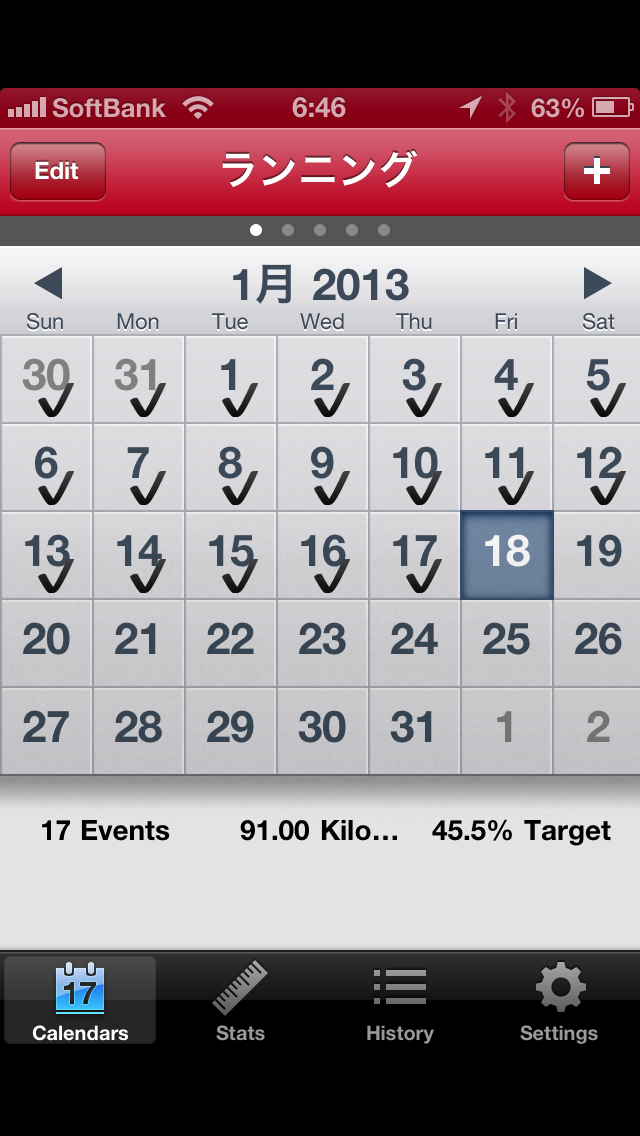Select January 19 on the calendar
Screen dimensions: 640x1136
point(598,555)
